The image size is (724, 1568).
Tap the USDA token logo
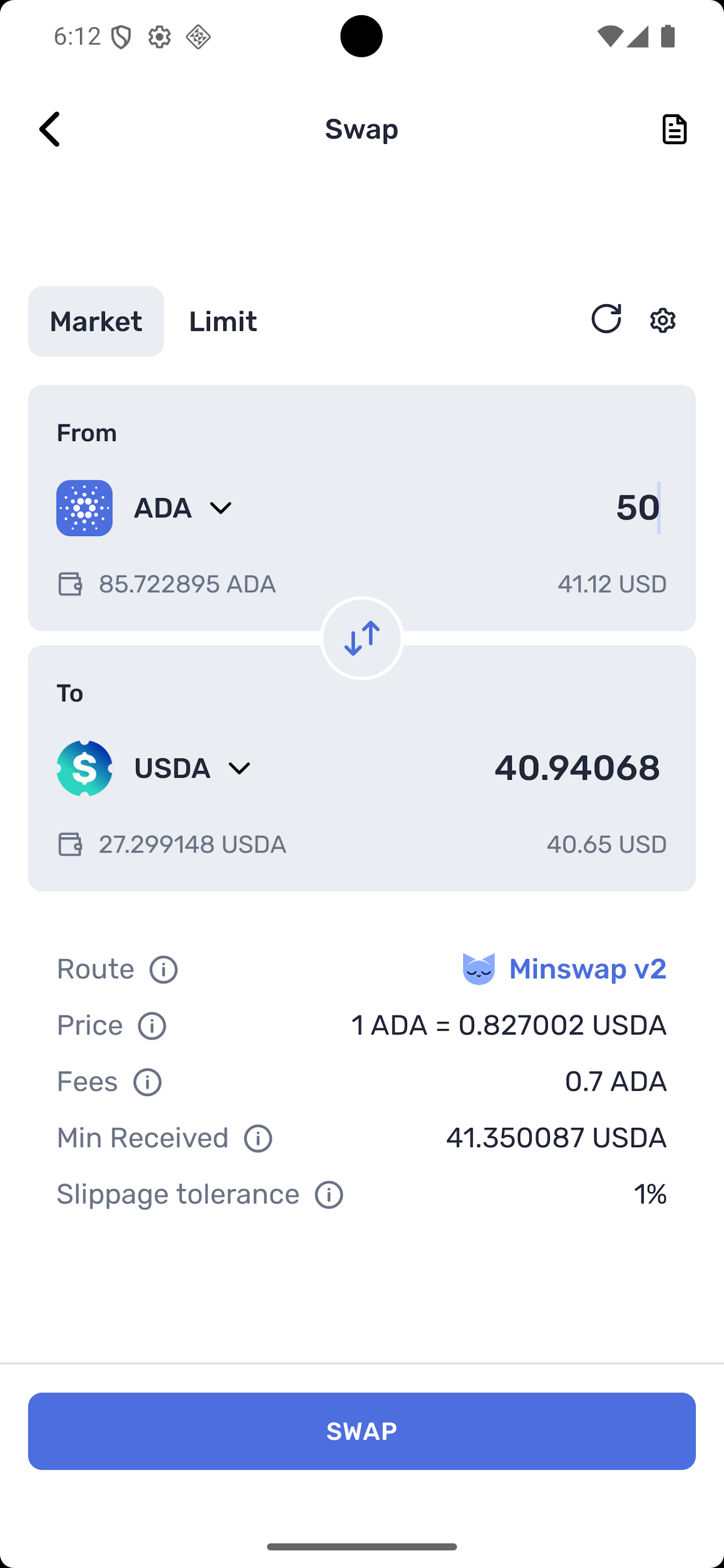point(84,768)
